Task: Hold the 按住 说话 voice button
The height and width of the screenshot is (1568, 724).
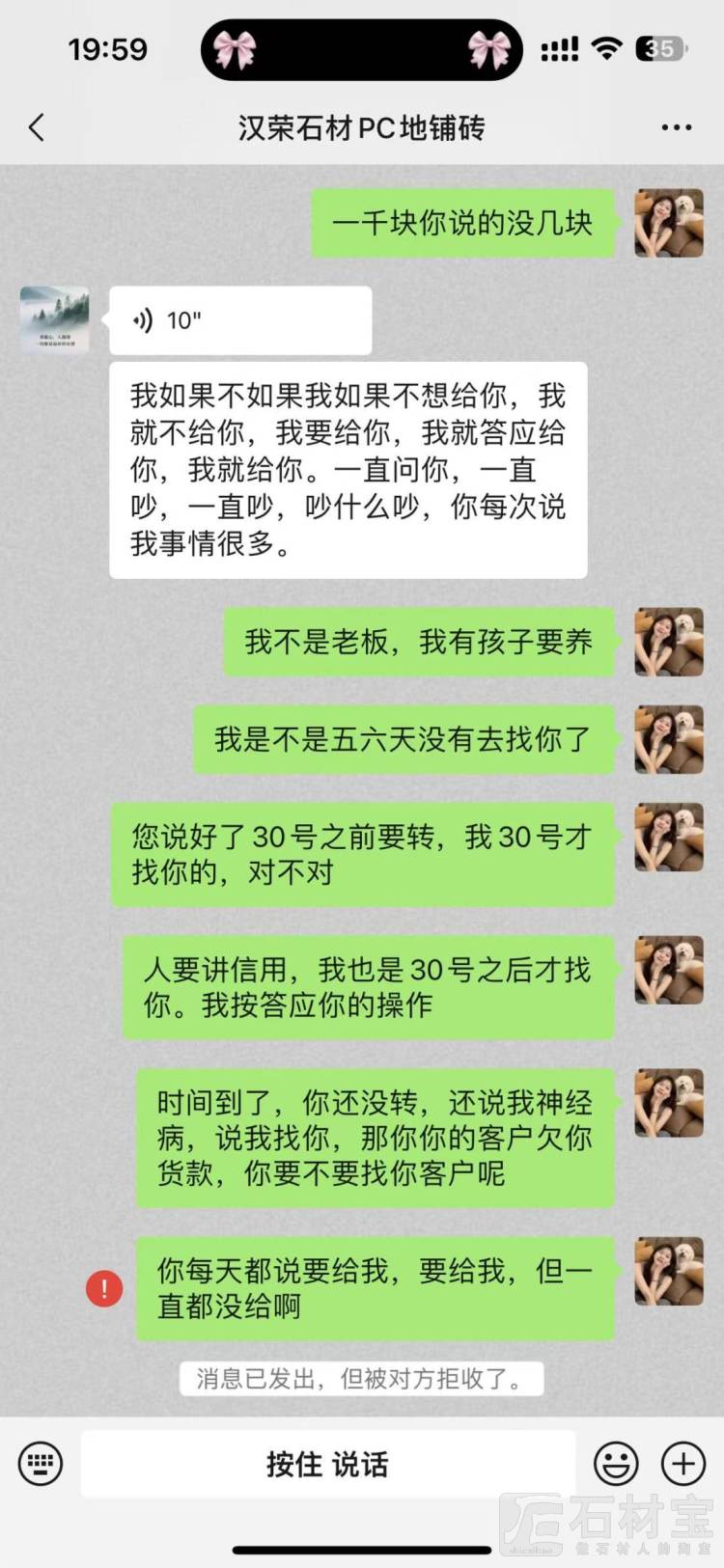Action: click(x=327, y=1464)
